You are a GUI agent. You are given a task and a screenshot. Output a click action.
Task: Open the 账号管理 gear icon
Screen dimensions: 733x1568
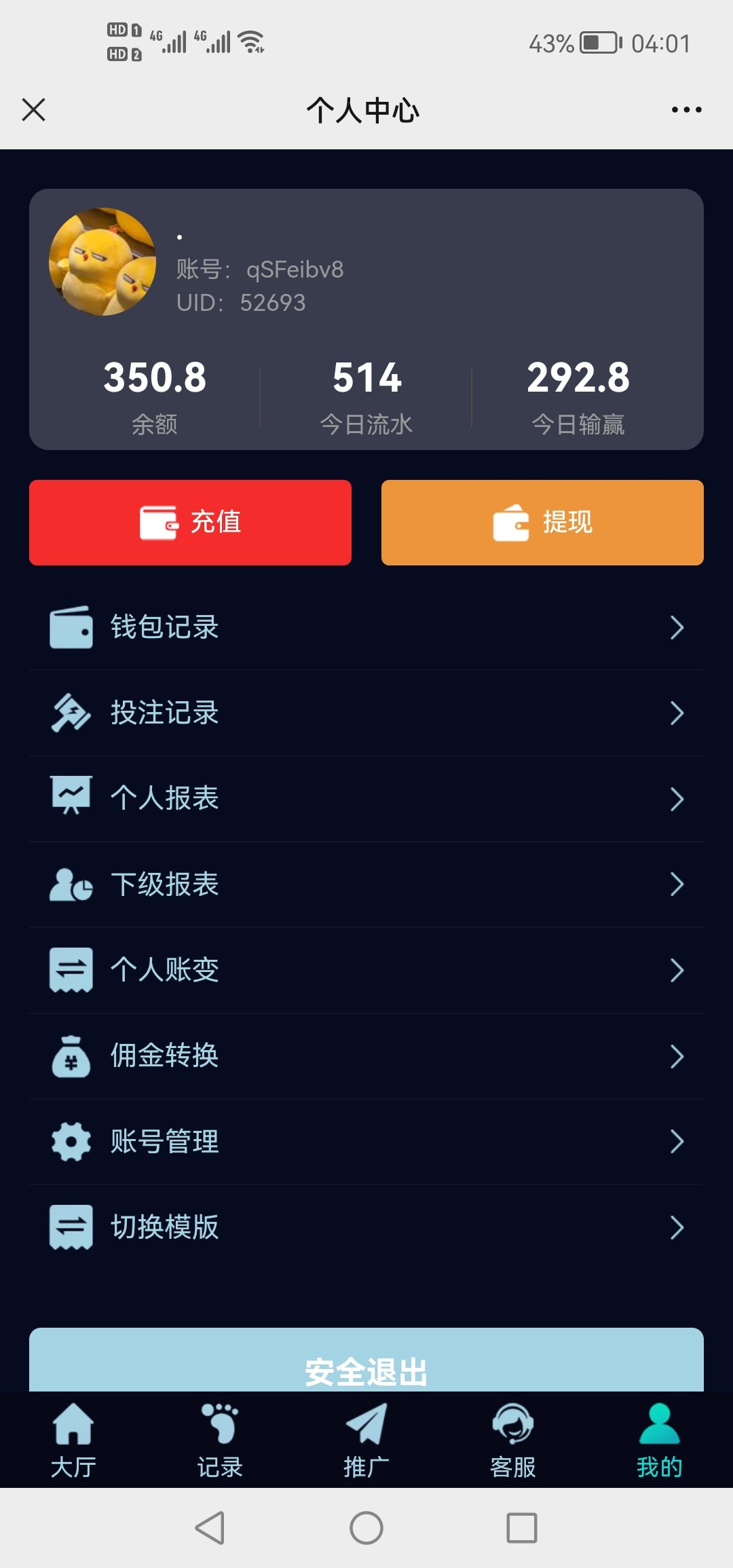pyautogui.click(x=70, y=1141)
